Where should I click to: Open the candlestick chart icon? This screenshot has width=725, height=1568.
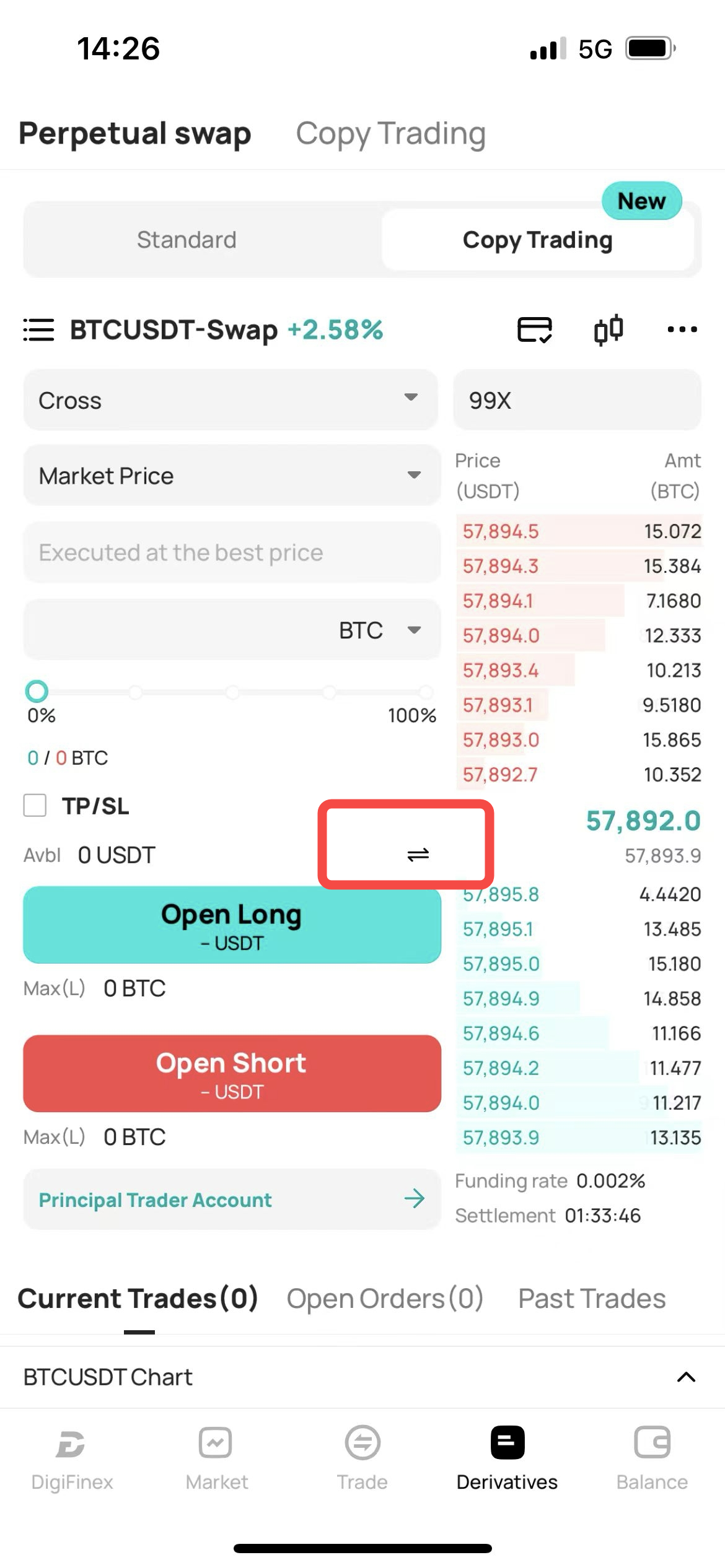pyautogui.click(x=608, y=329)
